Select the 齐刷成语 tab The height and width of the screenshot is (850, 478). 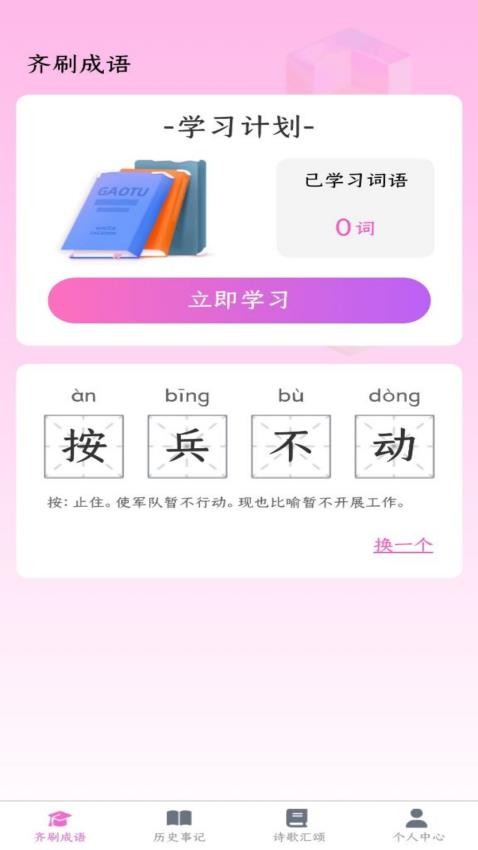click(x=60, y=826)
